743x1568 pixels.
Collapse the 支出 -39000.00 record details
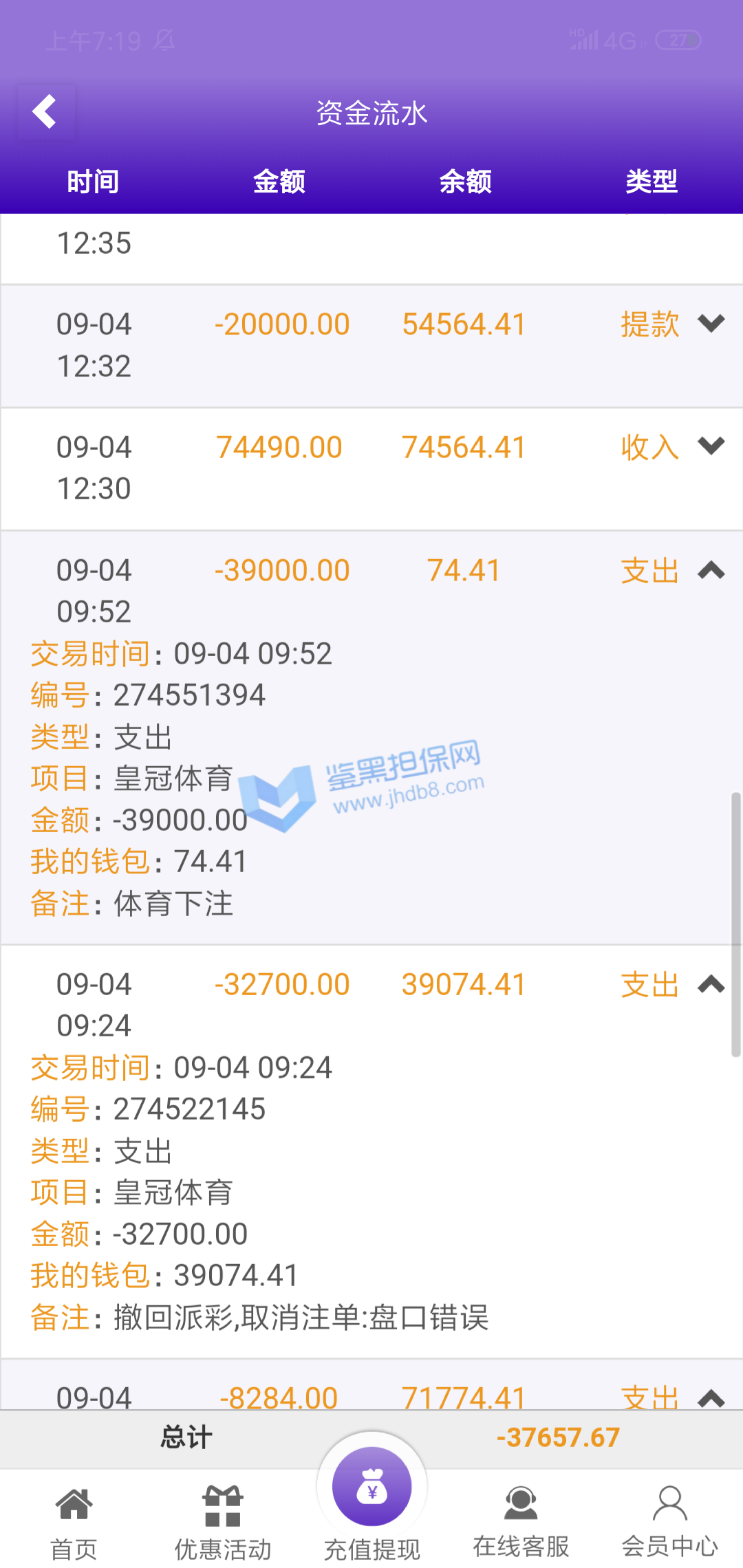point(711,570)
